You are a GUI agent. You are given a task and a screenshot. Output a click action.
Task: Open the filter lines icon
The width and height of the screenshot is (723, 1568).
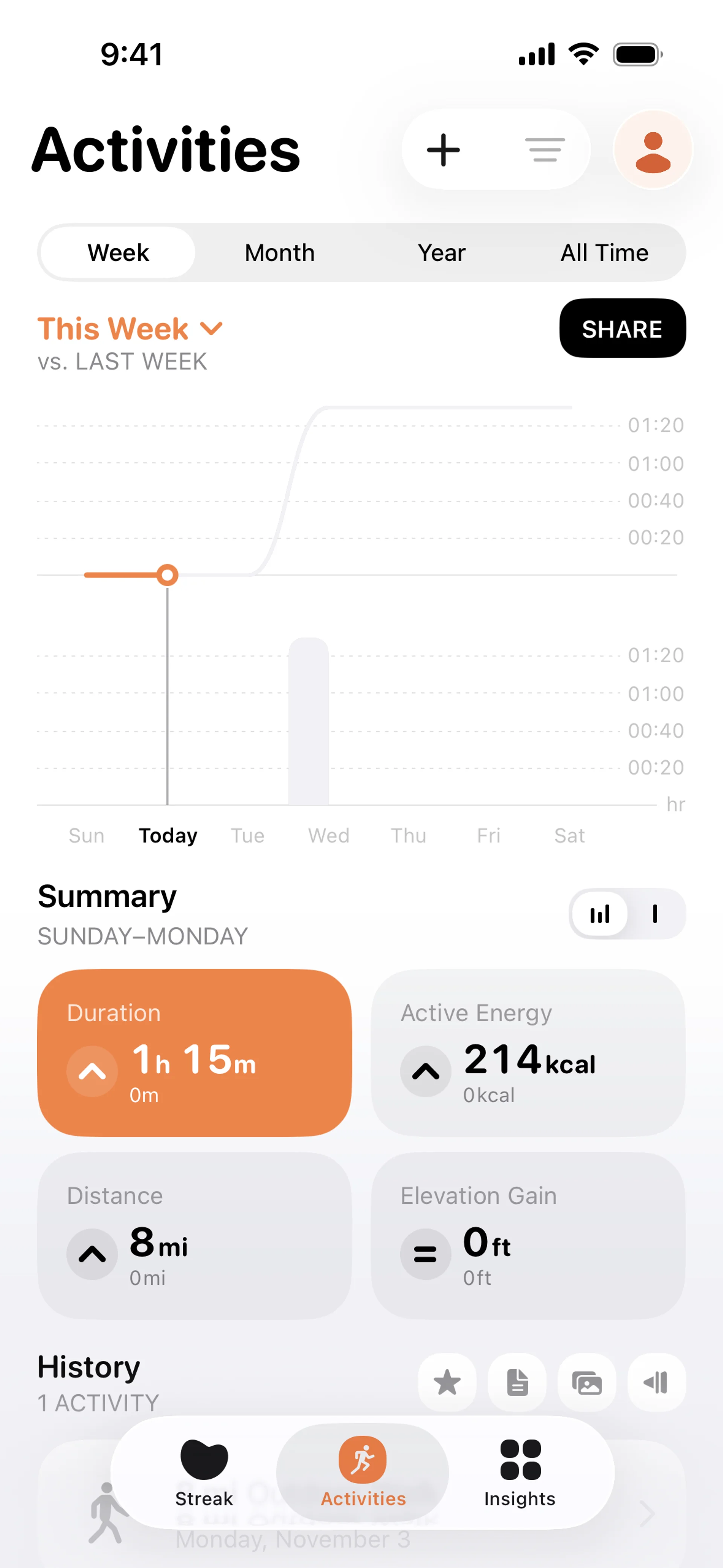(x=545, y=150)
